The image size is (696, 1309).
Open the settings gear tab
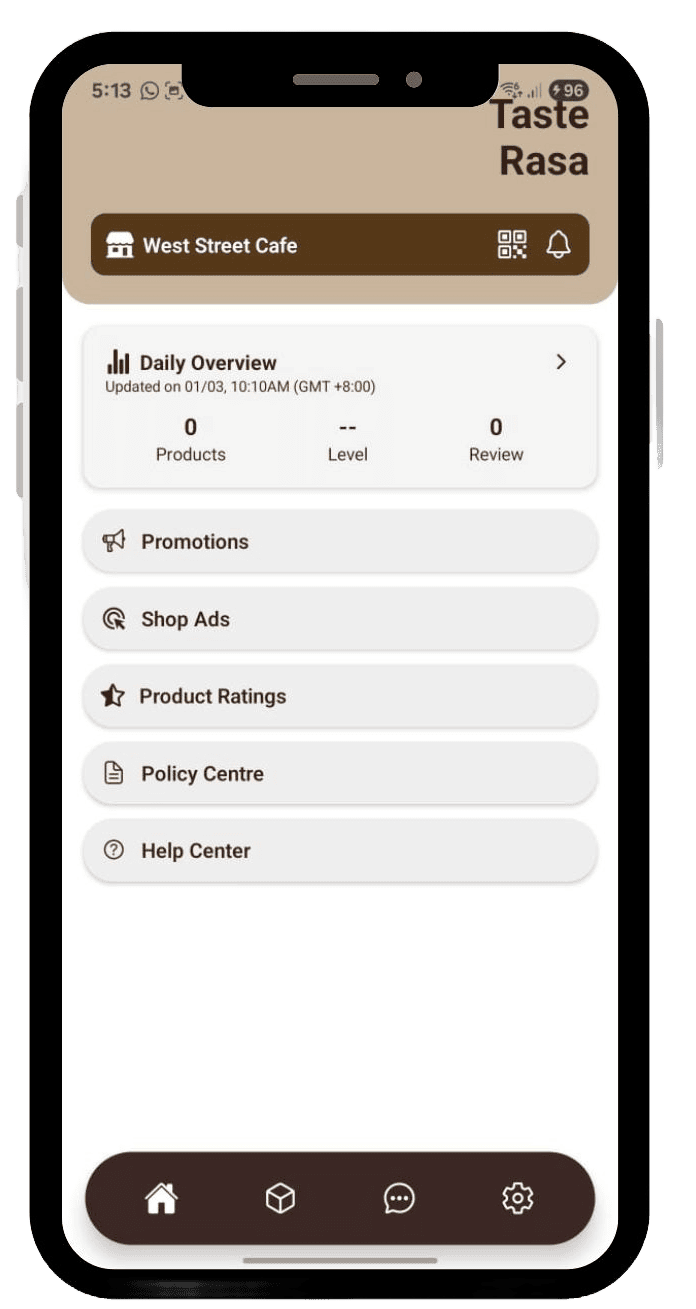pyautogui.click(x=518, y=1198)
